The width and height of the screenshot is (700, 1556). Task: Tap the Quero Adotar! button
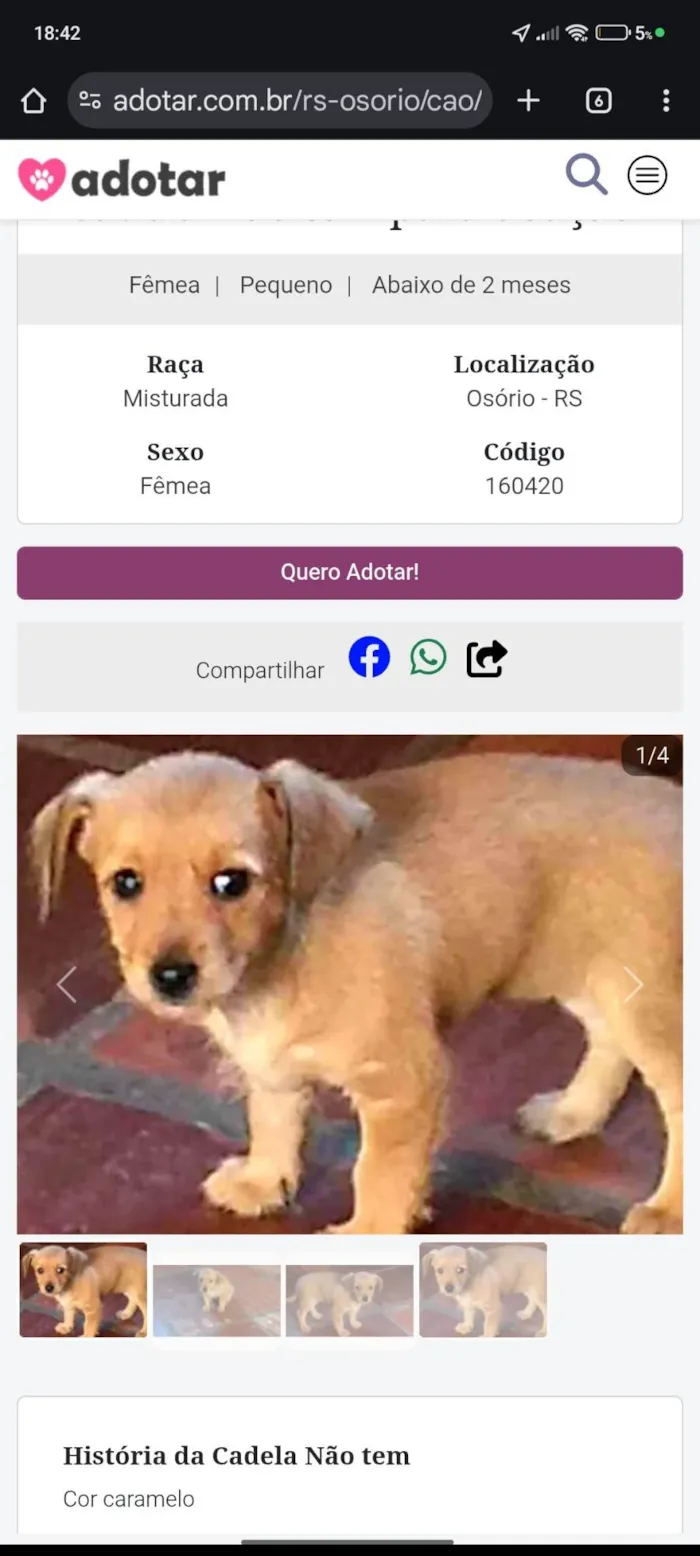click(x=350, y=573)
